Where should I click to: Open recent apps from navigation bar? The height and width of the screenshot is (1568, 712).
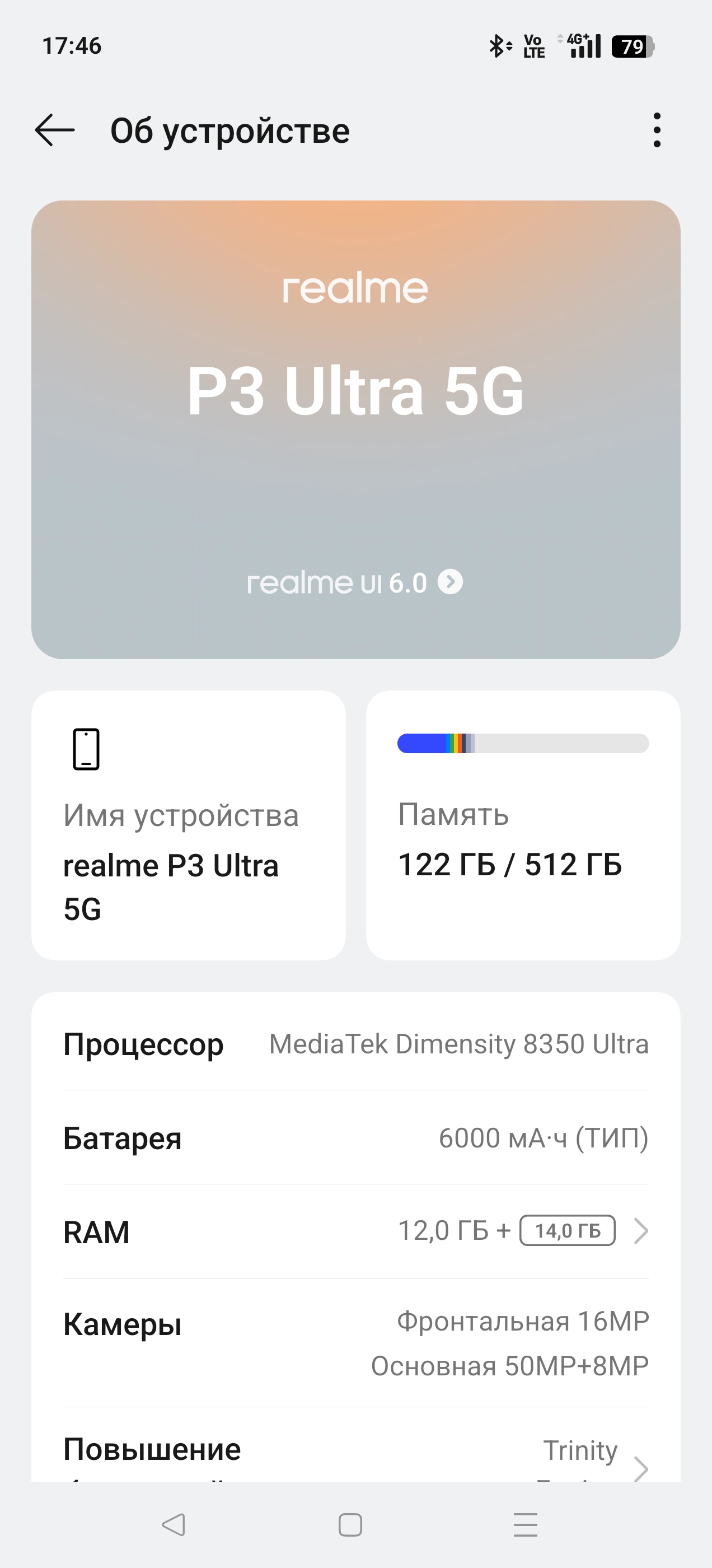tap(525, 1525)
